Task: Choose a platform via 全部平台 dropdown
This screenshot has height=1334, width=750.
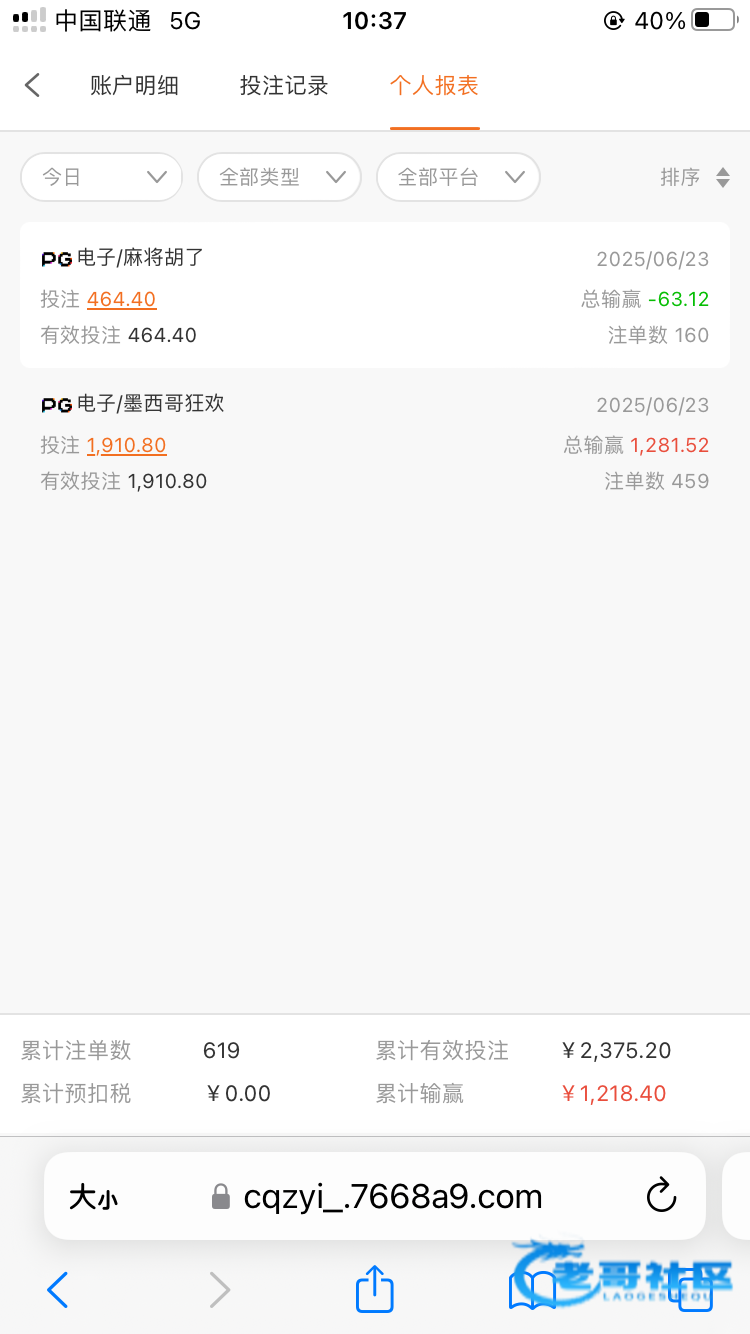Action: pos(458,178)
